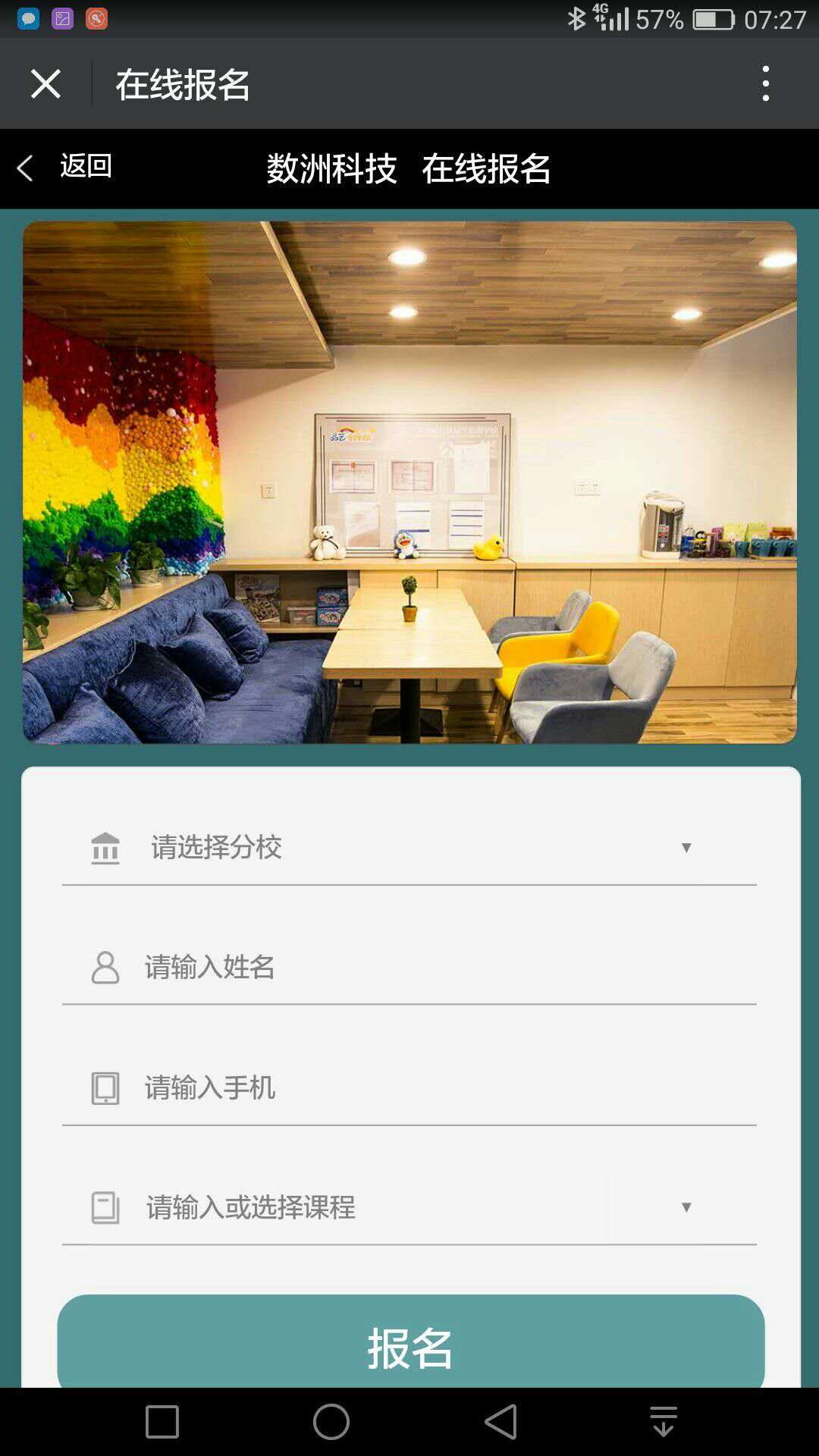
Task: Expand the 请输入或选择课程 course dropdown
Action: click(686, 1207)
